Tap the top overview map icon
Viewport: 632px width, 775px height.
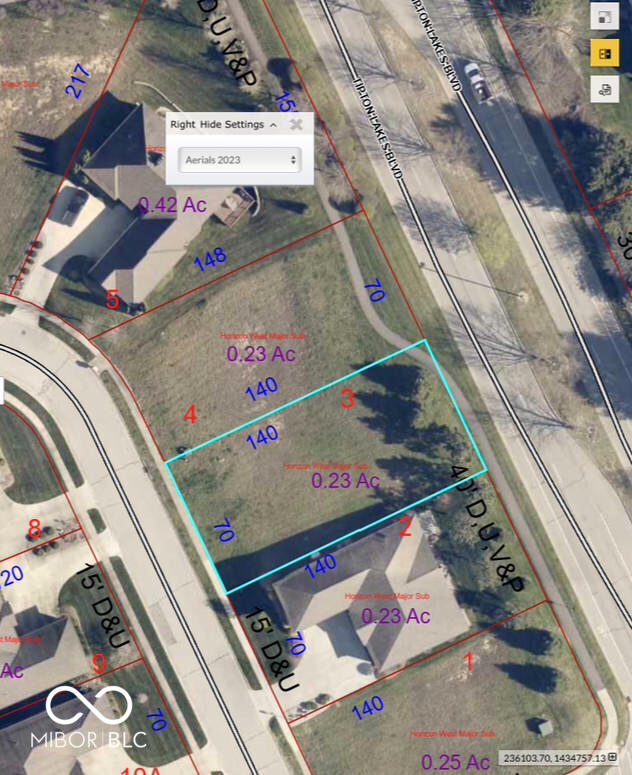[604, 17]
